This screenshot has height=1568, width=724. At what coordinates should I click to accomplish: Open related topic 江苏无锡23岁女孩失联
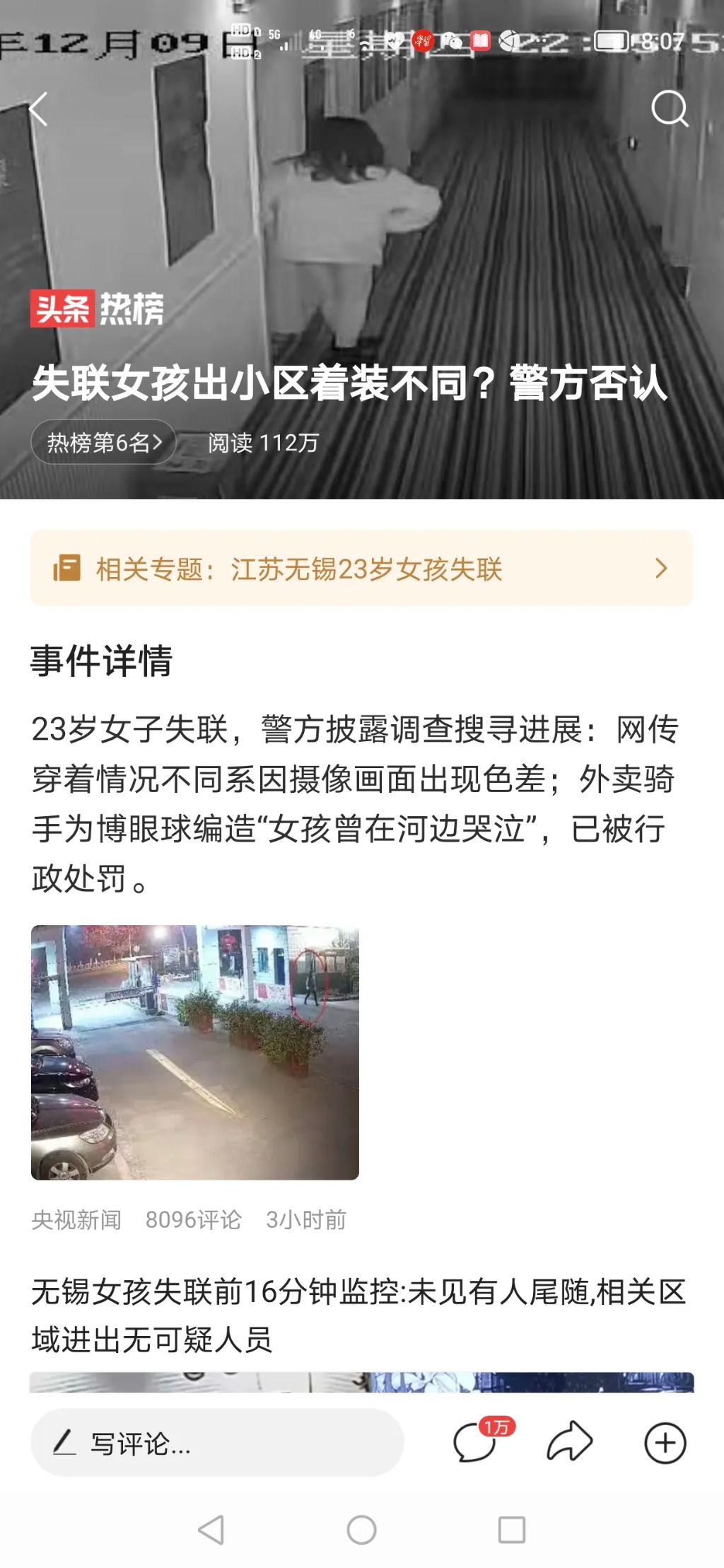point(361,569)
